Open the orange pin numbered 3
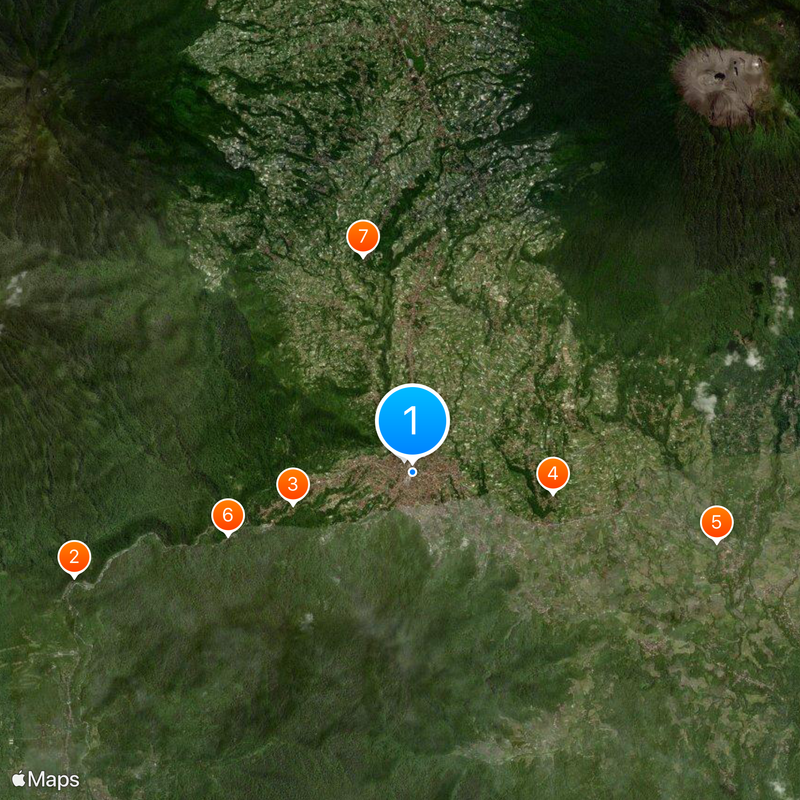Viewport: 800px width, 800px height. 292,485
